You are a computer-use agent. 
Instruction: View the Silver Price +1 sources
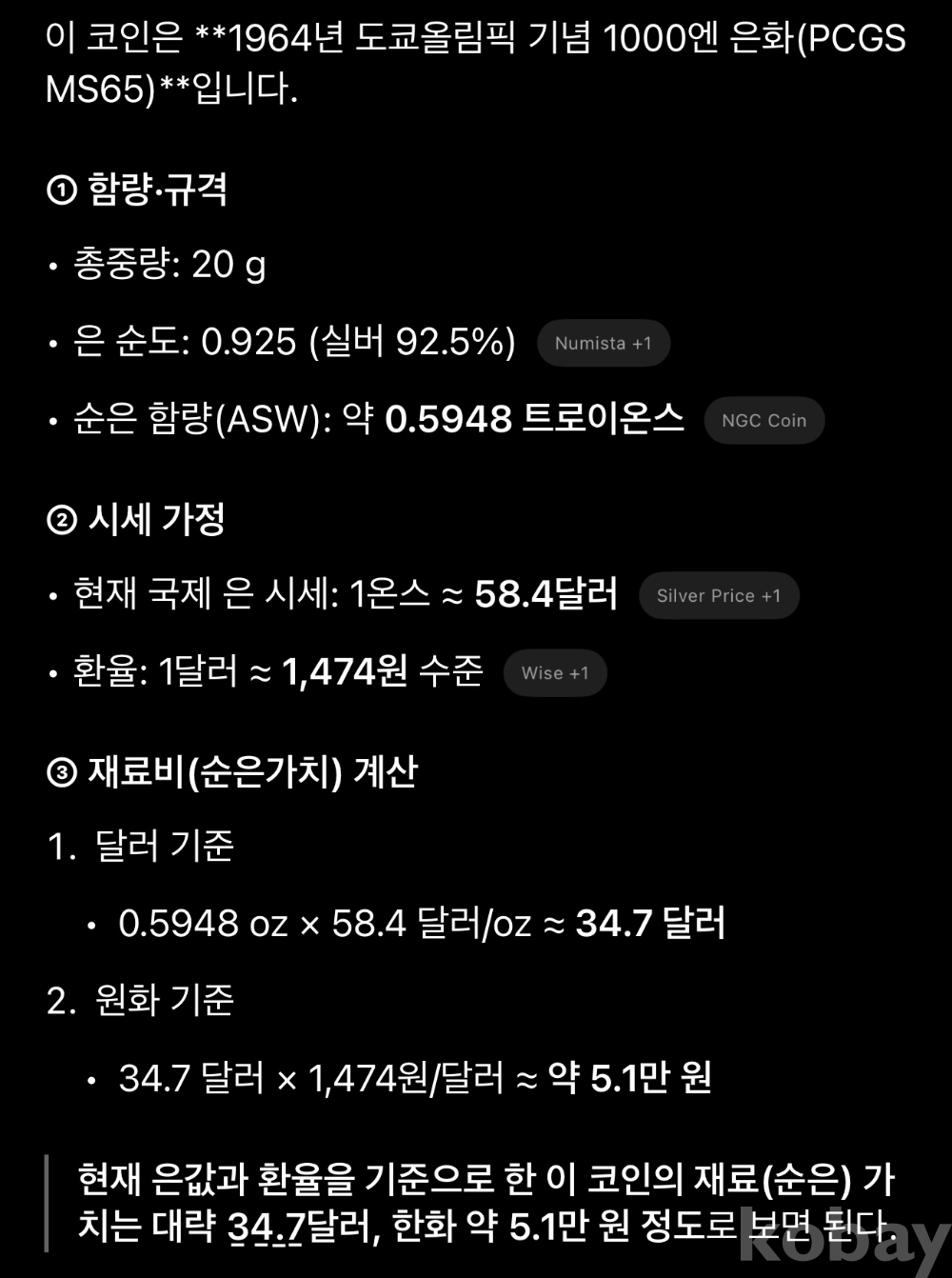[719, 595]
